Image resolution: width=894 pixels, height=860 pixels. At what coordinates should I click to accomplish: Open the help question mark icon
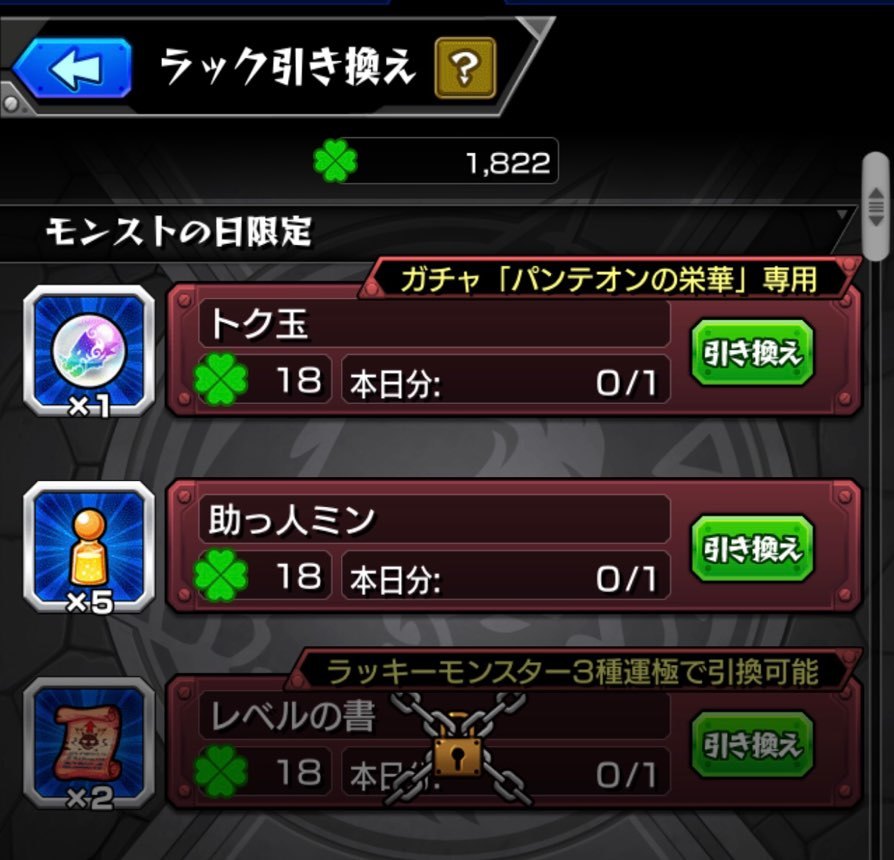pyautogui.click(x=465, y=68)
